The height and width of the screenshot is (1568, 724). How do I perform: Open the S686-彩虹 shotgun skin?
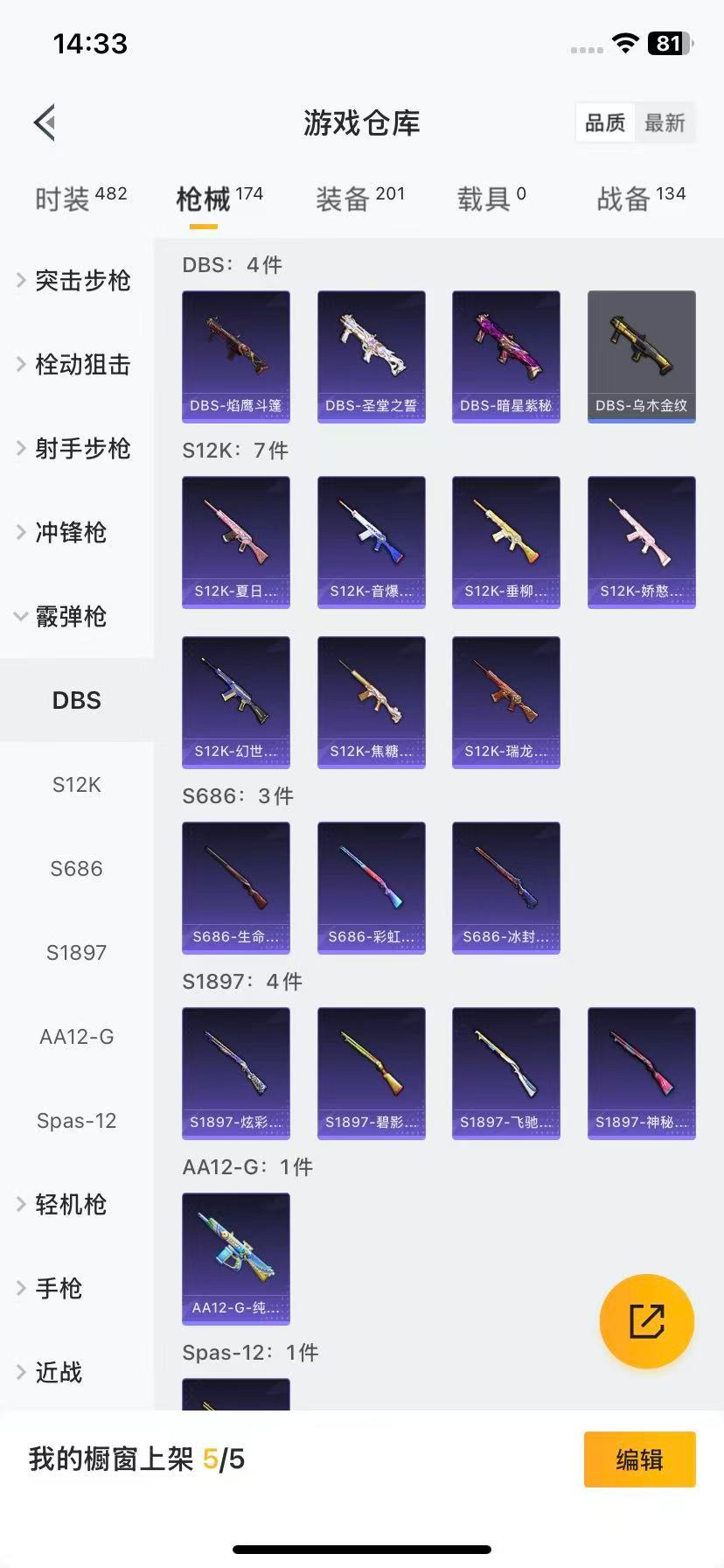[371, 886]
